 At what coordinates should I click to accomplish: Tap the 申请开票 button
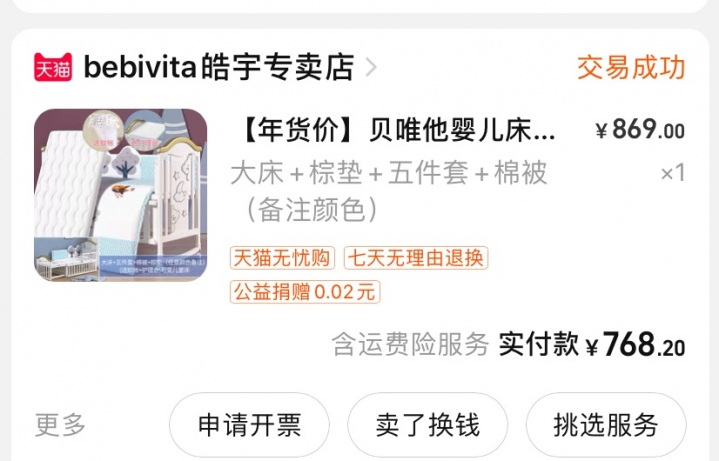pyautogui.click(x=249, y=425)
